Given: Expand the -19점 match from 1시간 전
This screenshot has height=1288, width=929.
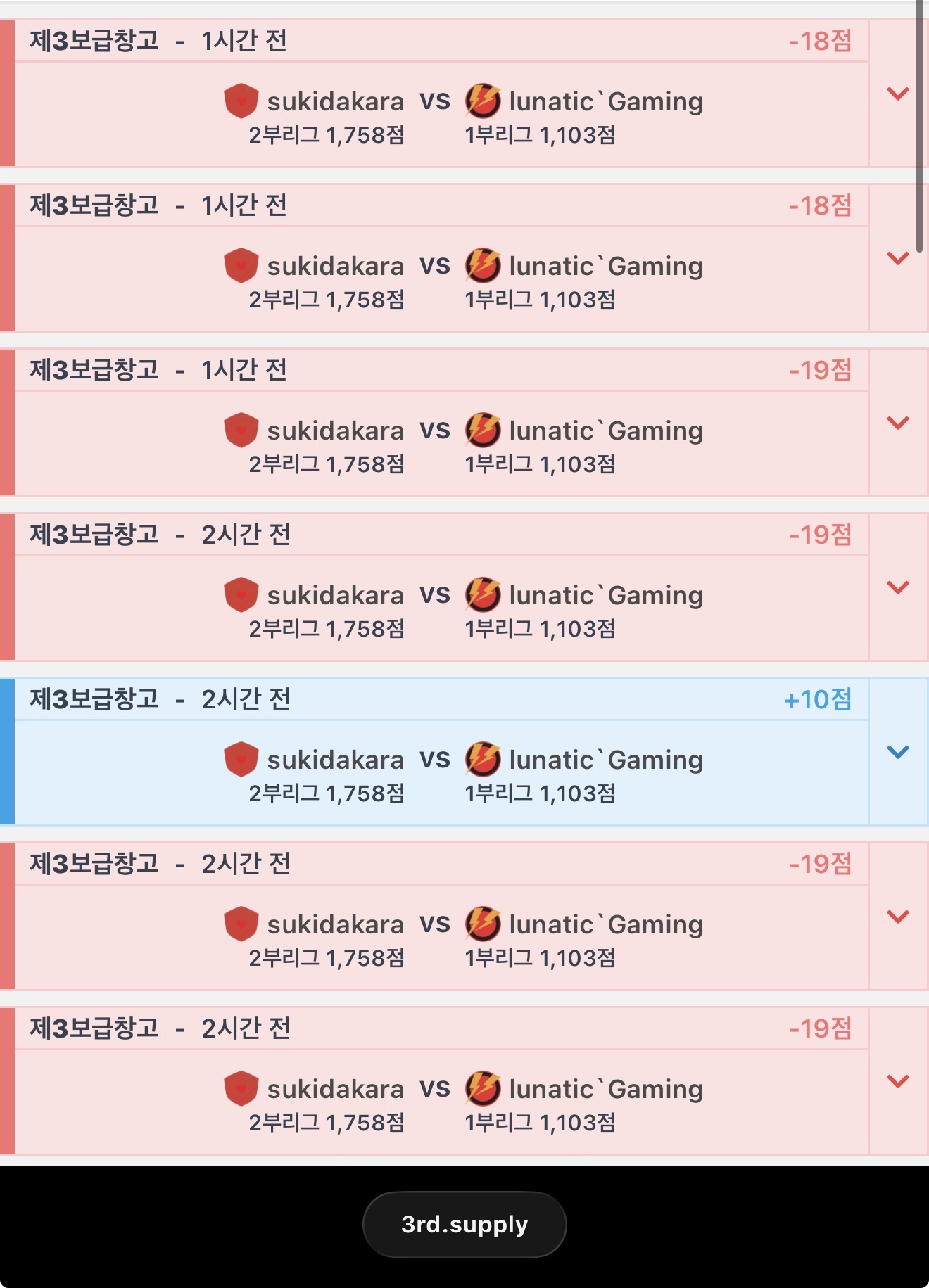Looking at the screenshot, I should click(898, 423).
